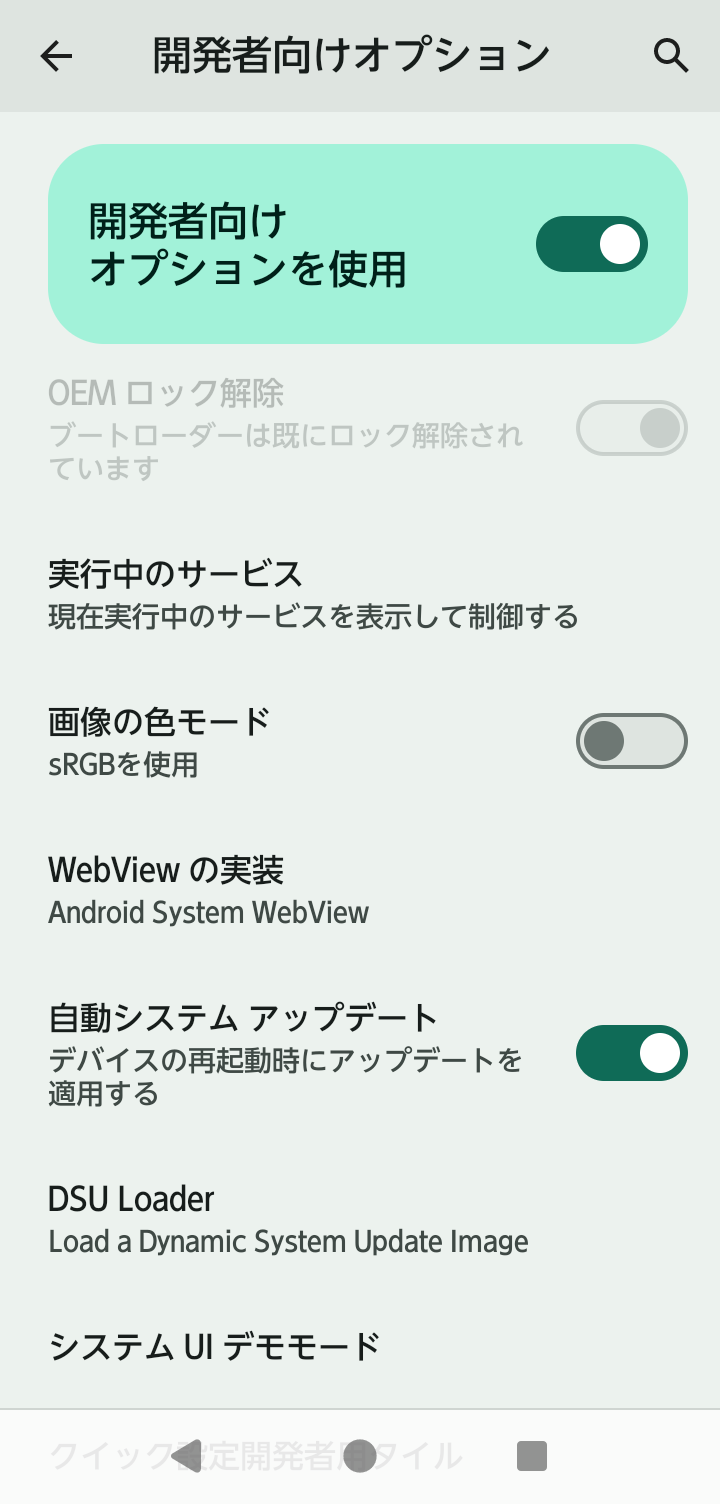The width and height of the screenshot is (720, 1504).
Task: Open 実行中のサービス
Action: 312,594
